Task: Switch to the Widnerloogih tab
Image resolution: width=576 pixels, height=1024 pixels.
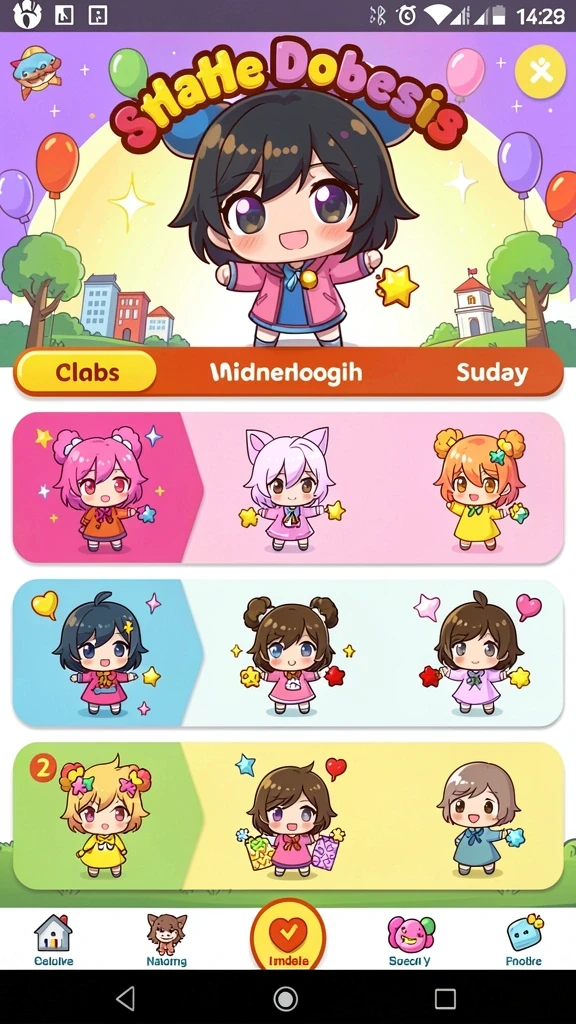Action: coord(285,373)
